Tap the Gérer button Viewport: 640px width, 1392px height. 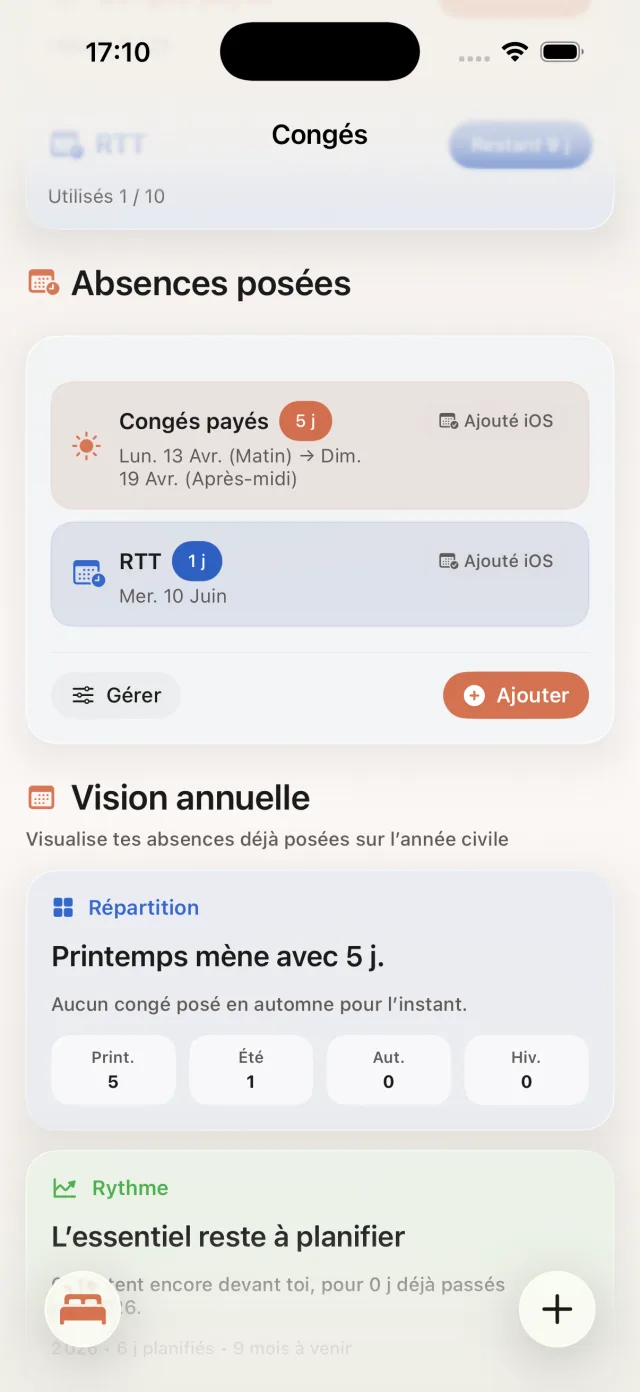(x=116, y=695)
